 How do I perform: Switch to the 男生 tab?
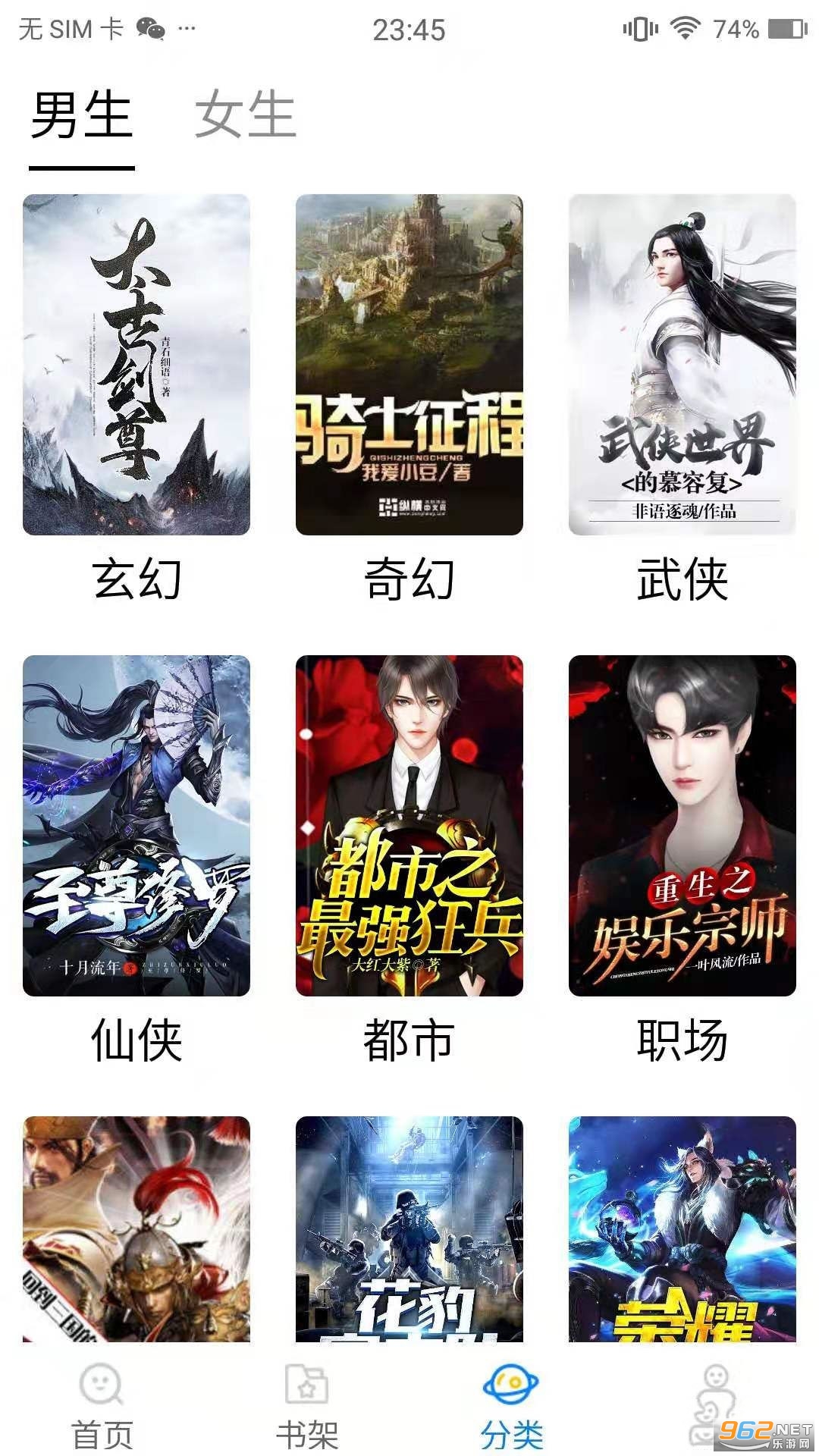coord(83,115)
